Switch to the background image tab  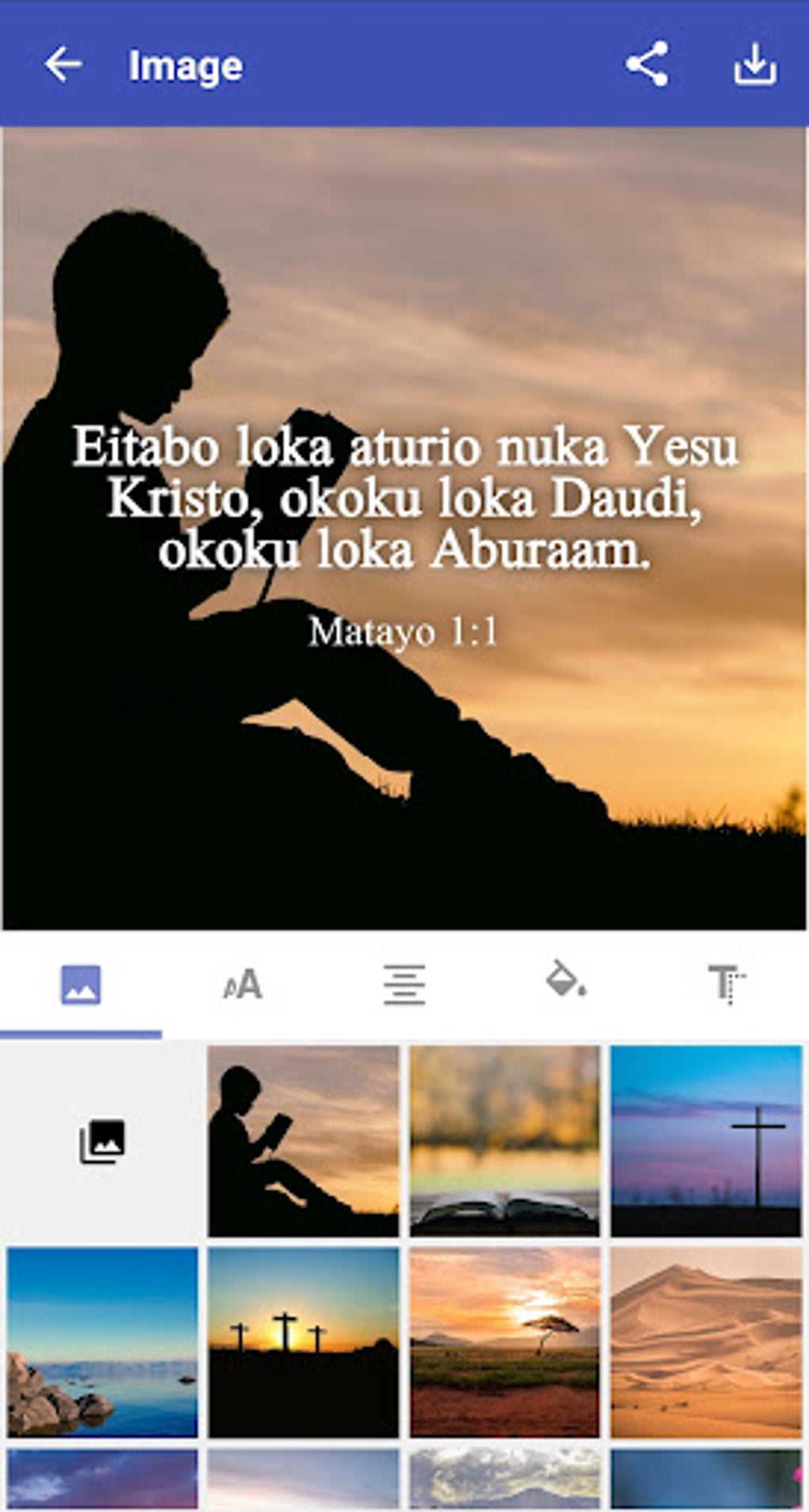point(81,985)
